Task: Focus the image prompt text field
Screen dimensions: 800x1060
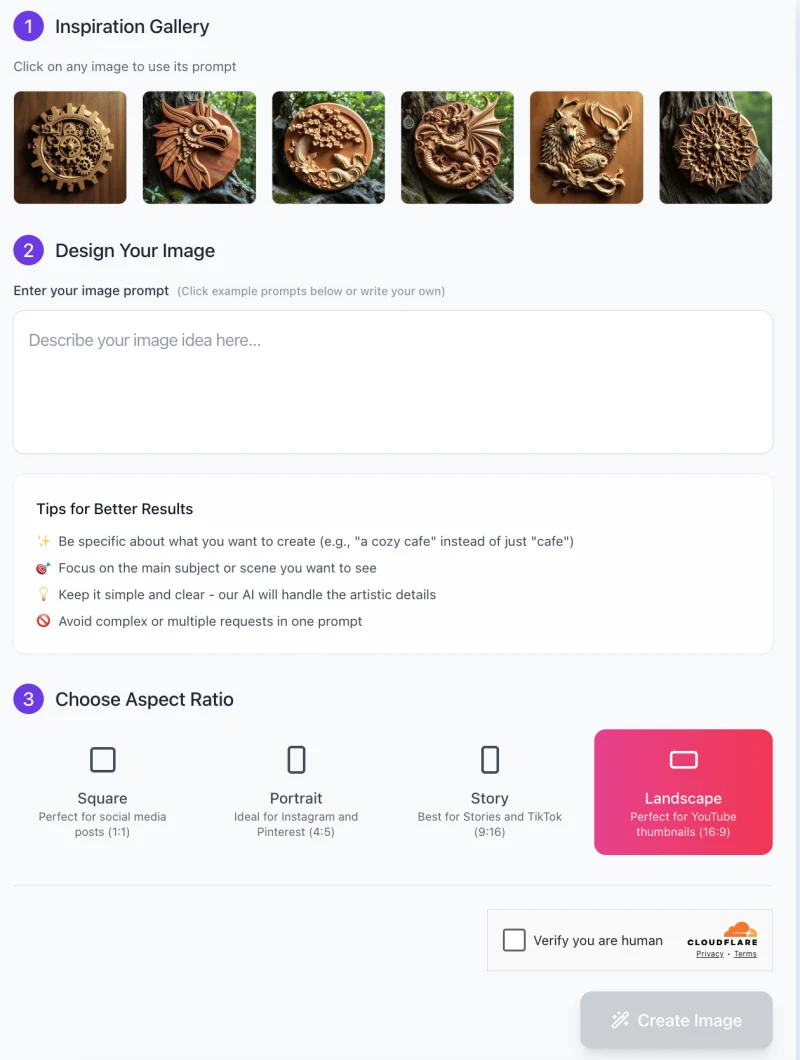Action: [392, 381]
